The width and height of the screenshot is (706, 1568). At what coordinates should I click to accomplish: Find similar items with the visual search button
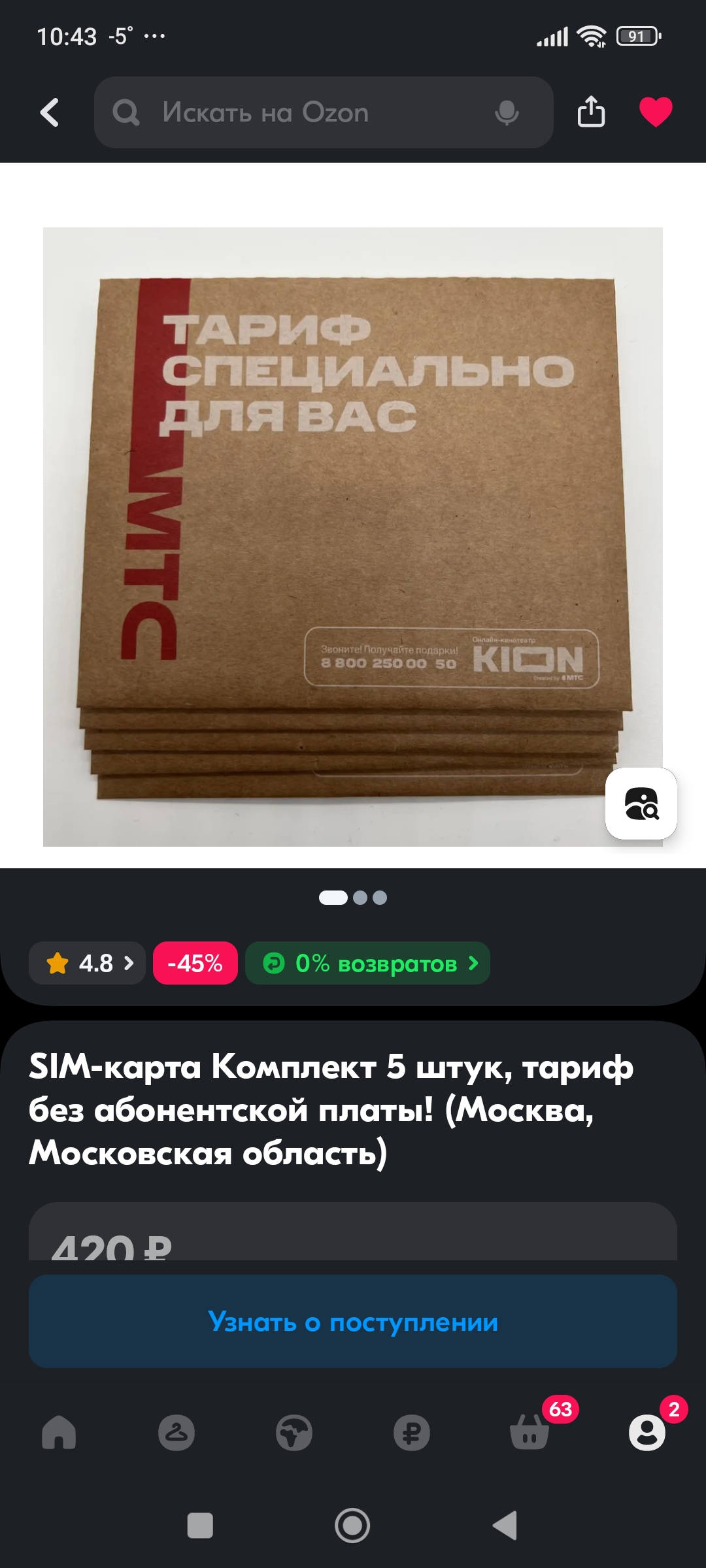(641, 803)
